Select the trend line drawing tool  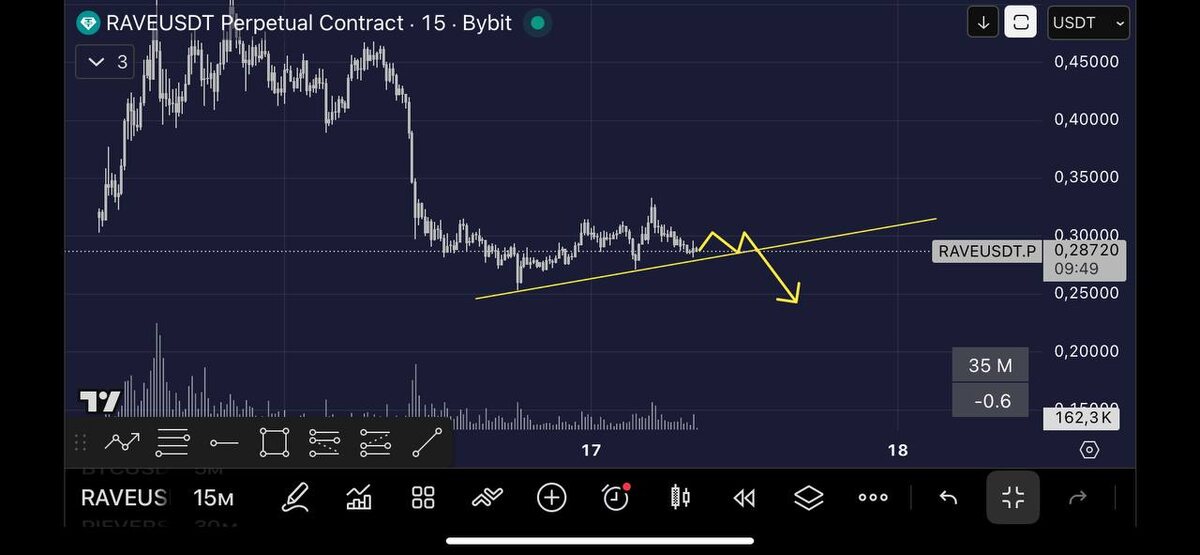427,442
